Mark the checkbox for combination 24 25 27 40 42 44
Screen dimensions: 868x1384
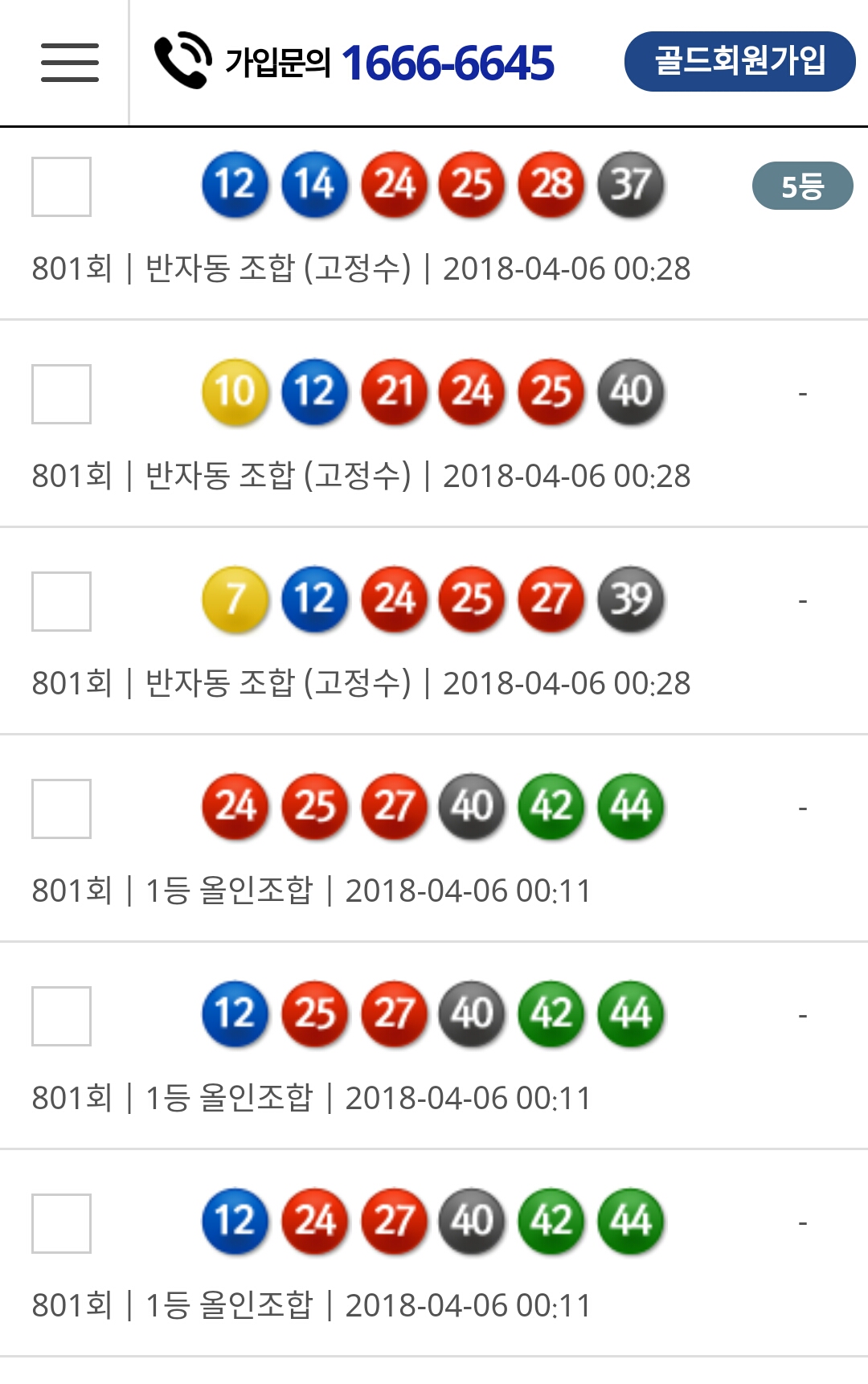[61, 809]
